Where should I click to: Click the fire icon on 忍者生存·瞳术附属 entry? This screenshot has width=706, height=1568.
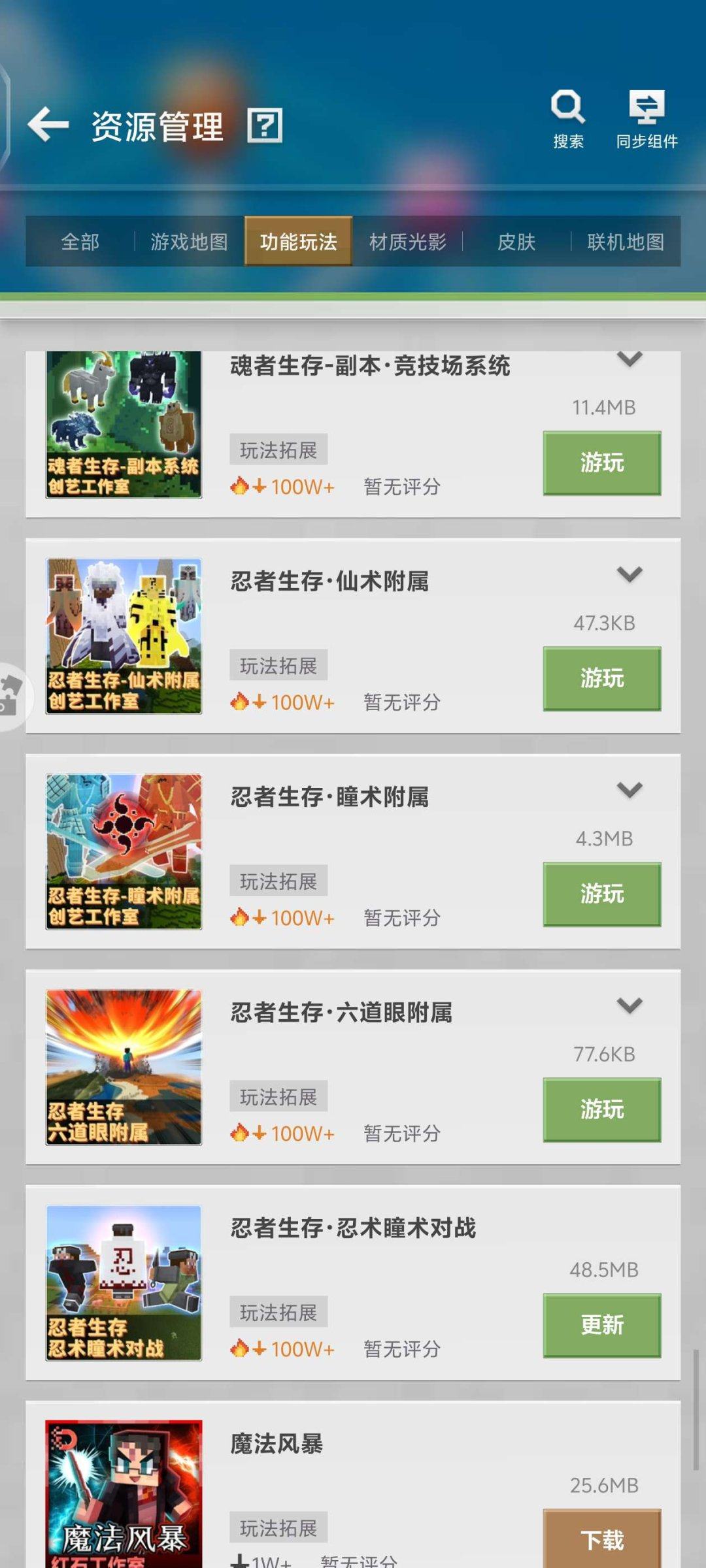[x=242, y=917]
